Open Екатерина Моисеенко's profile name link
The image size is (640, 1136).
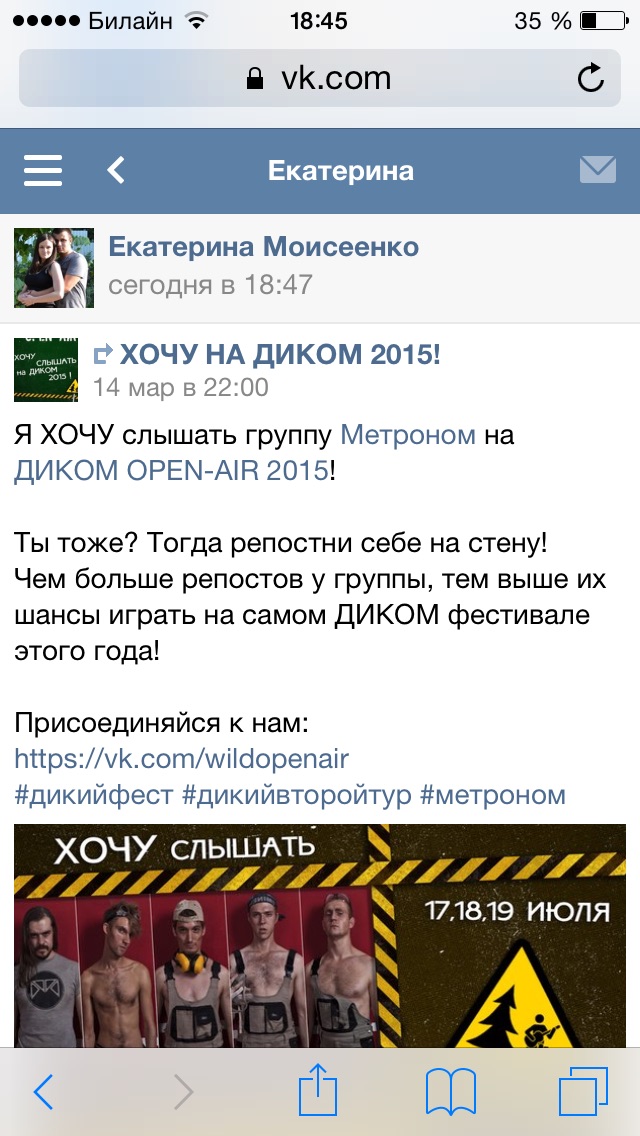coord(263,247)
